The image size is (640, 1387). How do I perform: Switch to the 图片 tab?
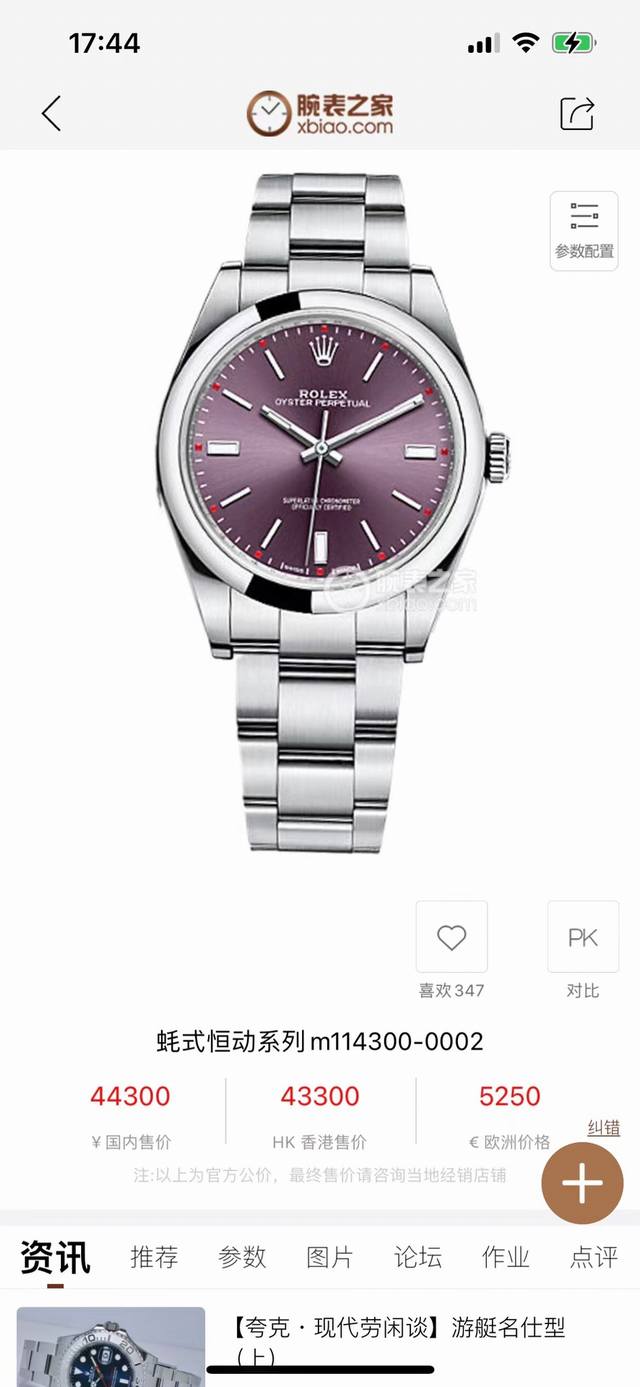click(330, 1257)
